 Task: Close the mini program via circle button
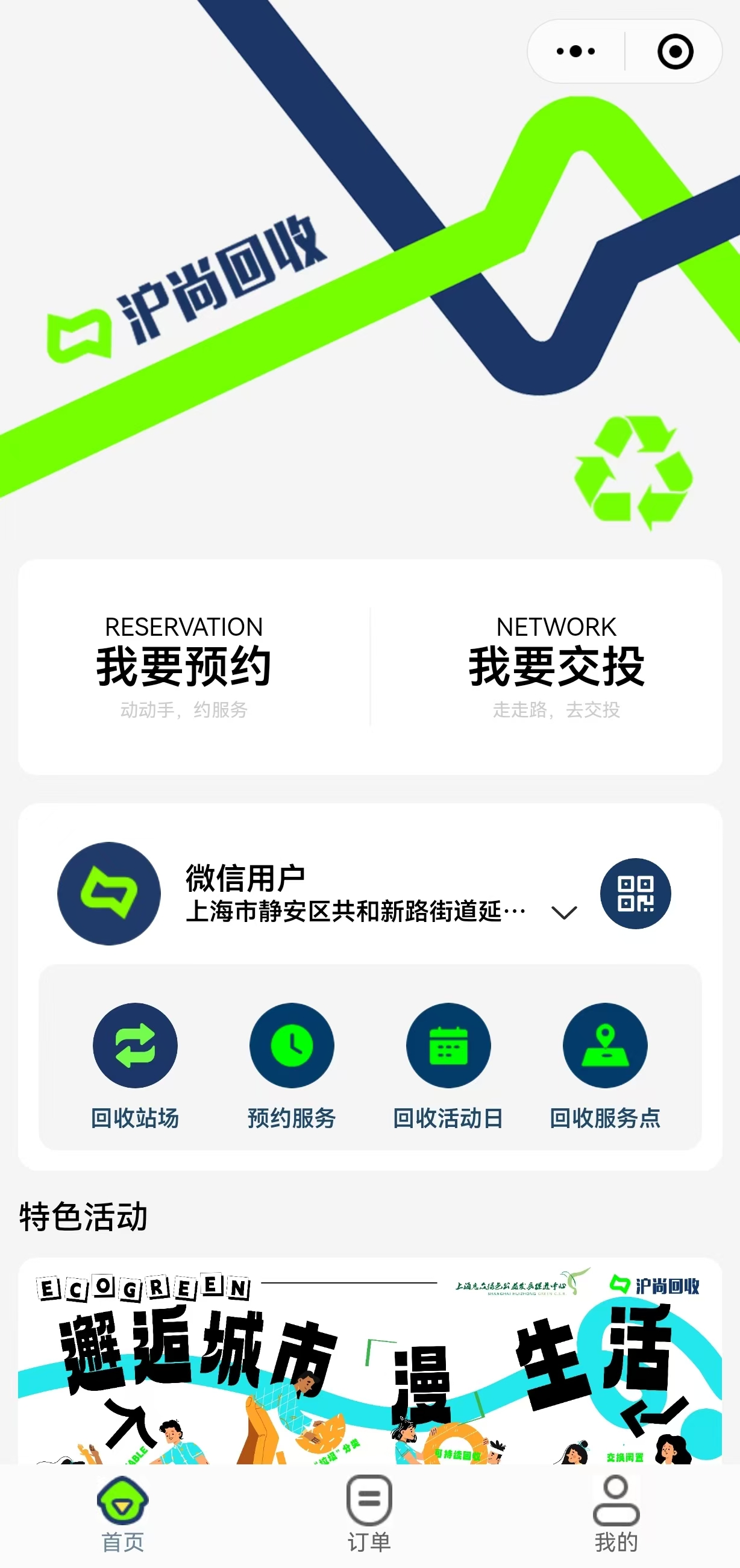[x=675, y=51]
